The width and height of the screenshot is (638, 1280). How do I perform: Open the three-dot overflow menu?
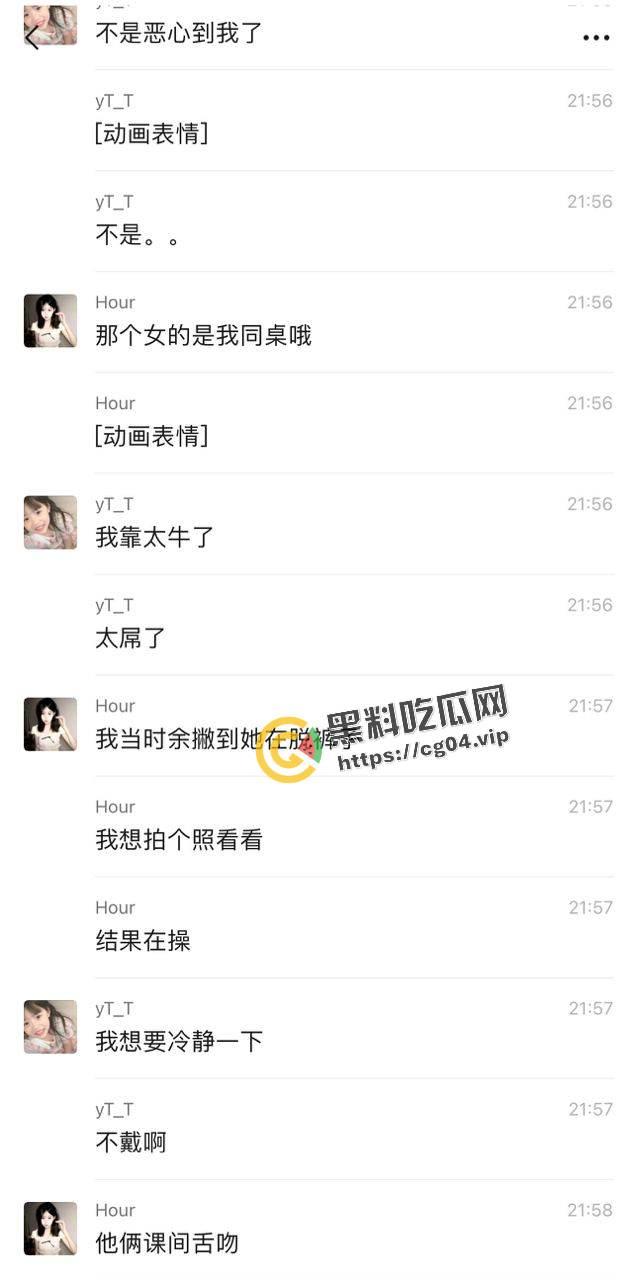click(596, 38)
